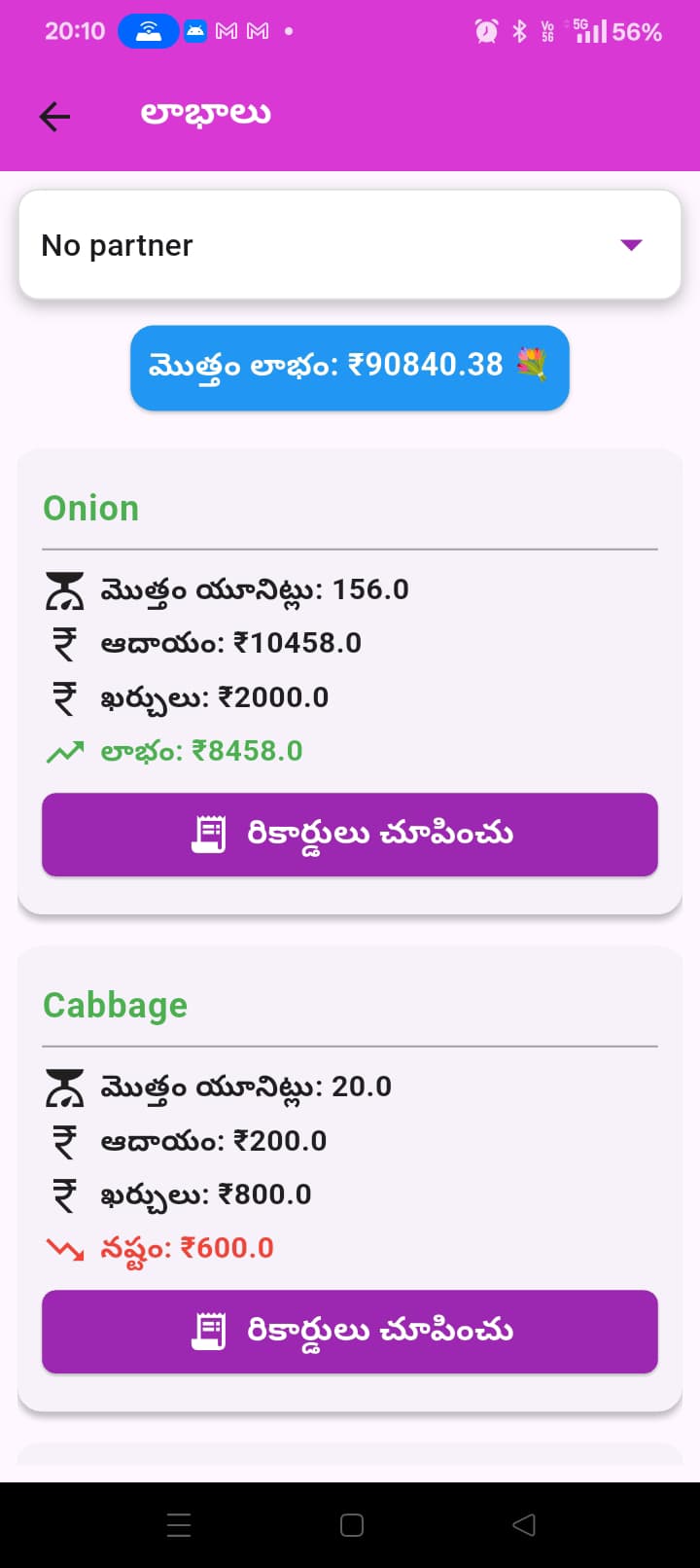Tap the total profit ₹90840.38 chip
The image size is (700, 1568).
click(x=350, y=368)
